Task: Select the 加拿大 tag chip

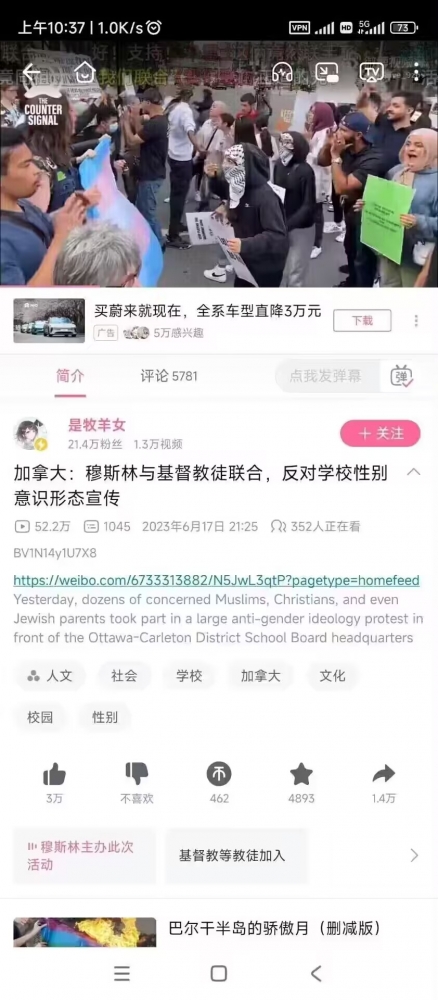Action: coord(260,676)
